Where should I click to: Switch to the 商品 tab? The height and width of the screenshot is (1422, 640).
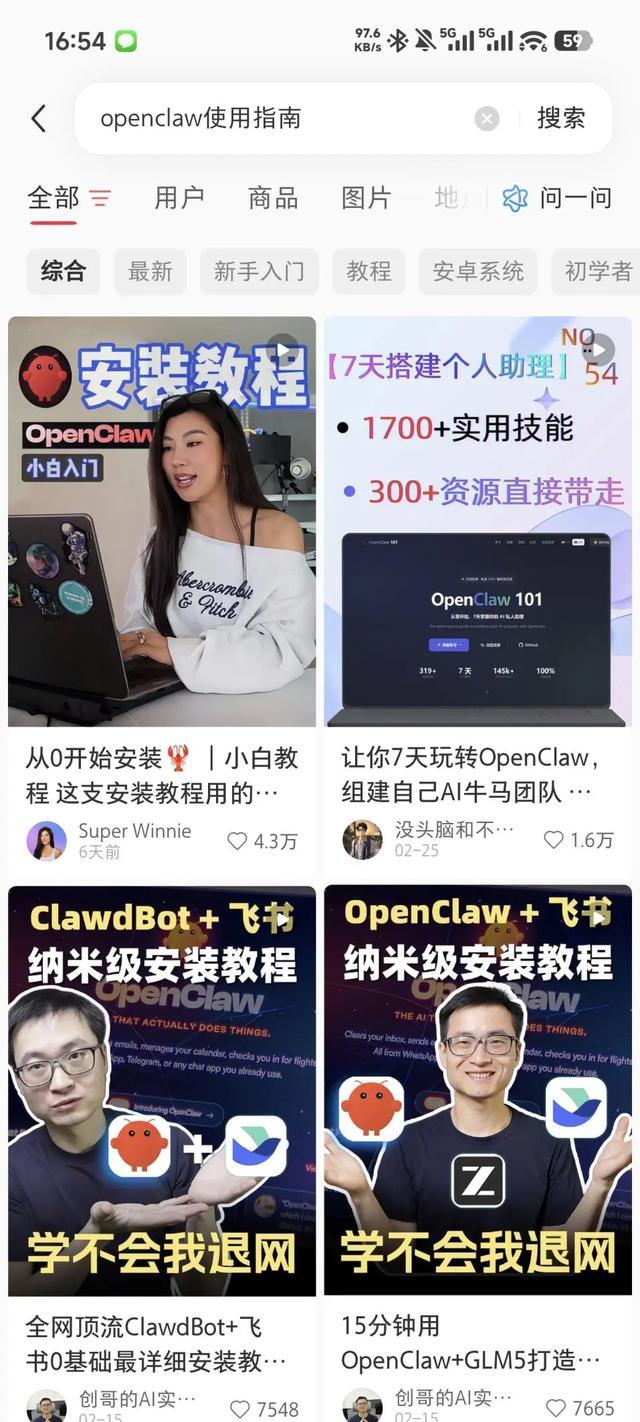click(x=273, y=198)
